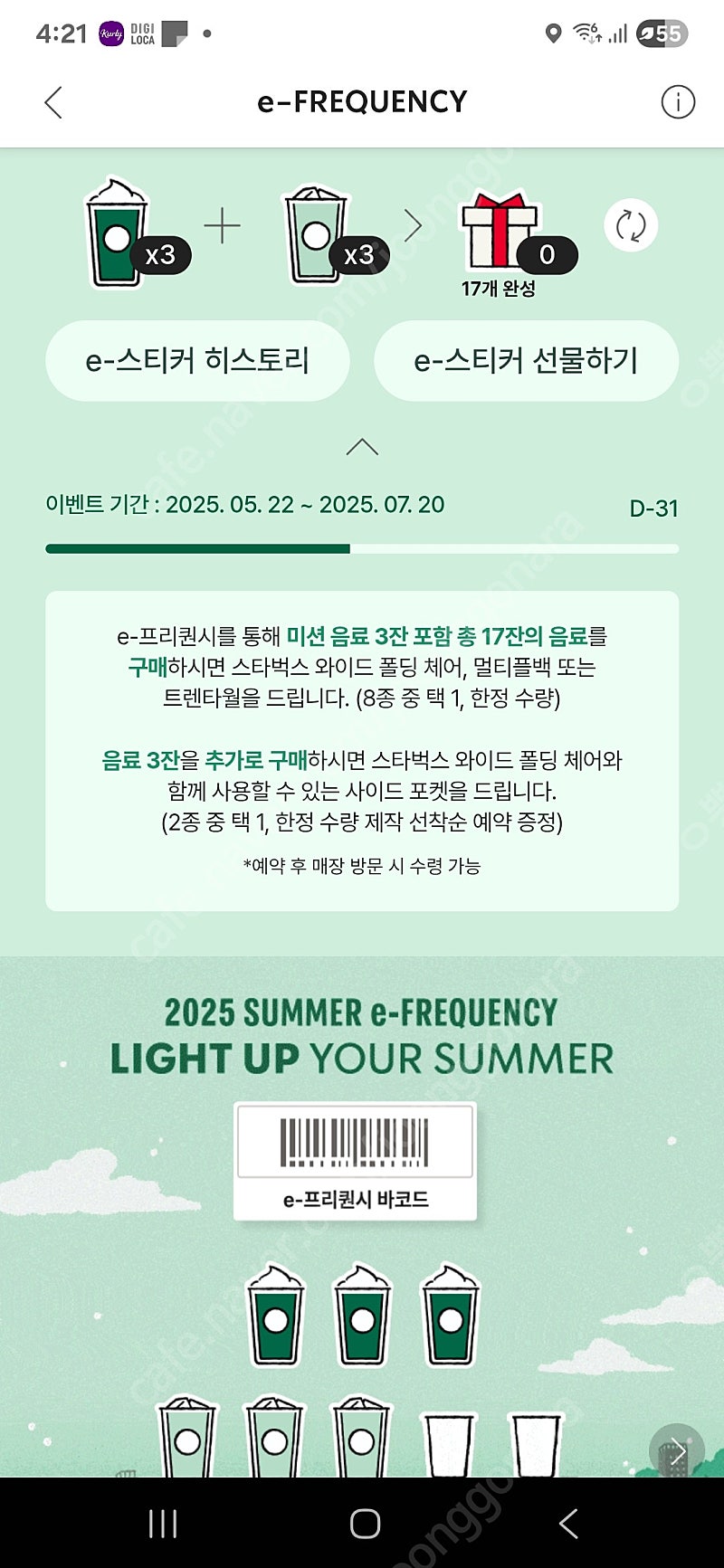Tap e-스티커 선물하기 button

point(526,360)
